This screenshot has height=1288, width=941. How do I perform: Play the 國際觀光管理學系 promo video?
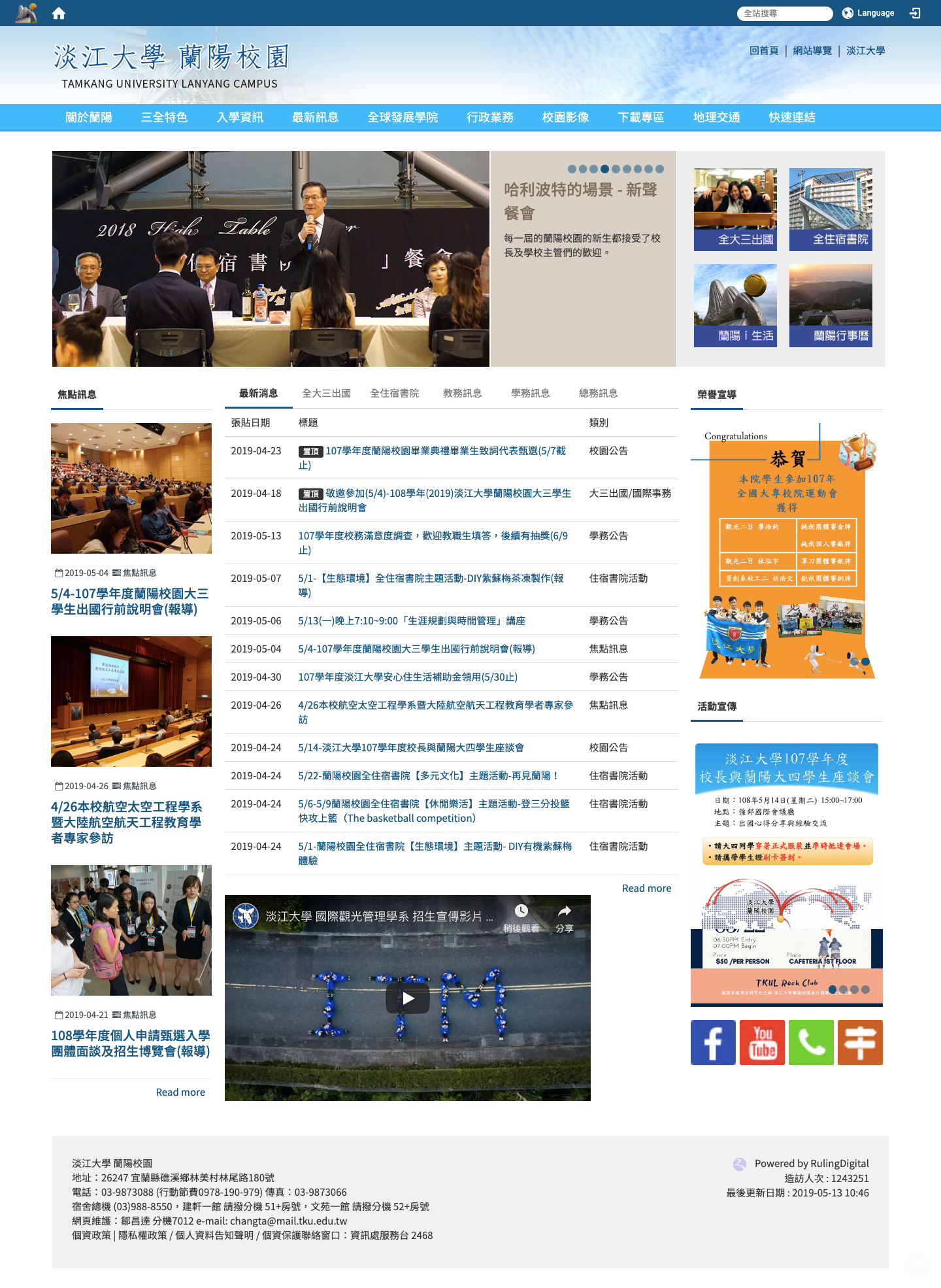[408, 998]
